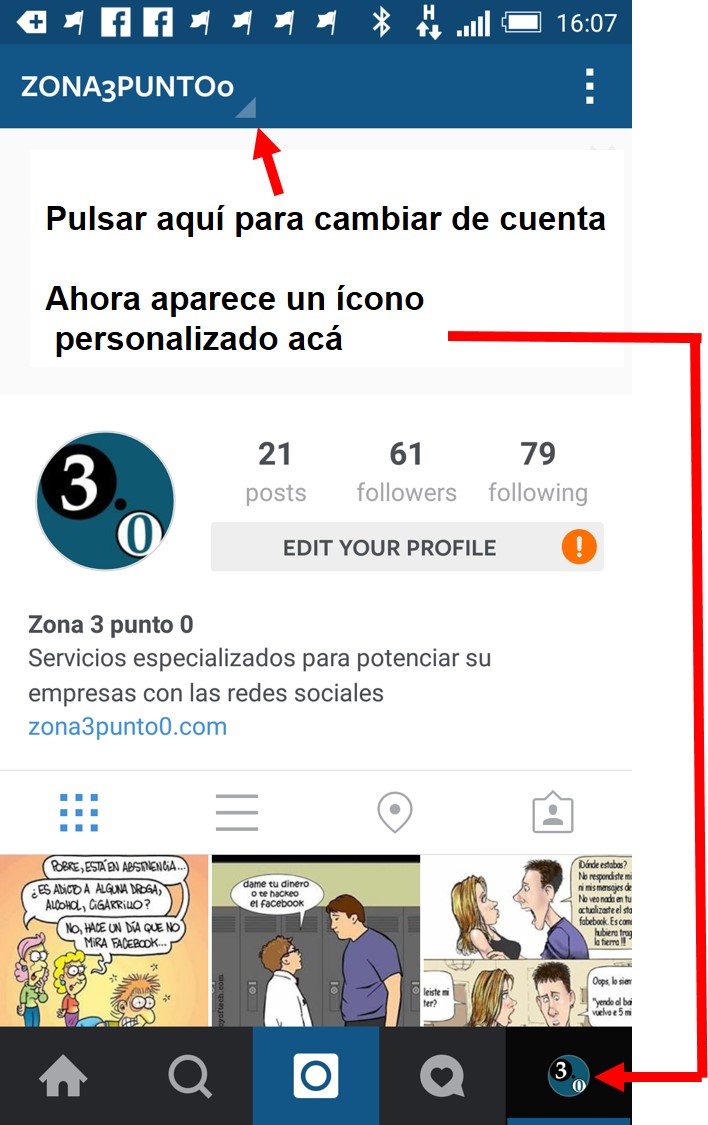This screenshot has height=1125, width=708.
Task: Open the 'dame tu dinero' locker cartoon post
Action: coord(316,940)
